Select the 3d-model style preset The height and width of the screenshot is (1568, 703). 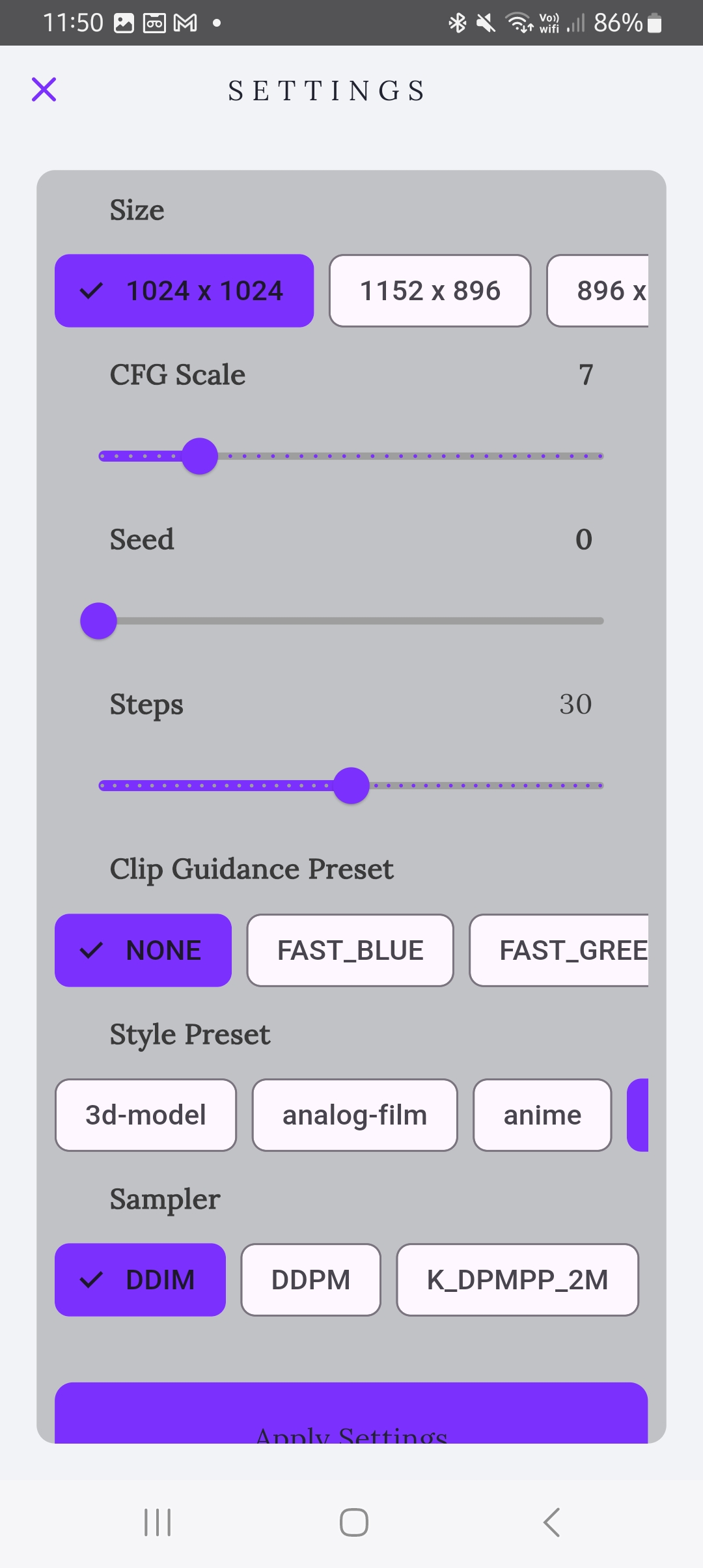[146, 1115]
